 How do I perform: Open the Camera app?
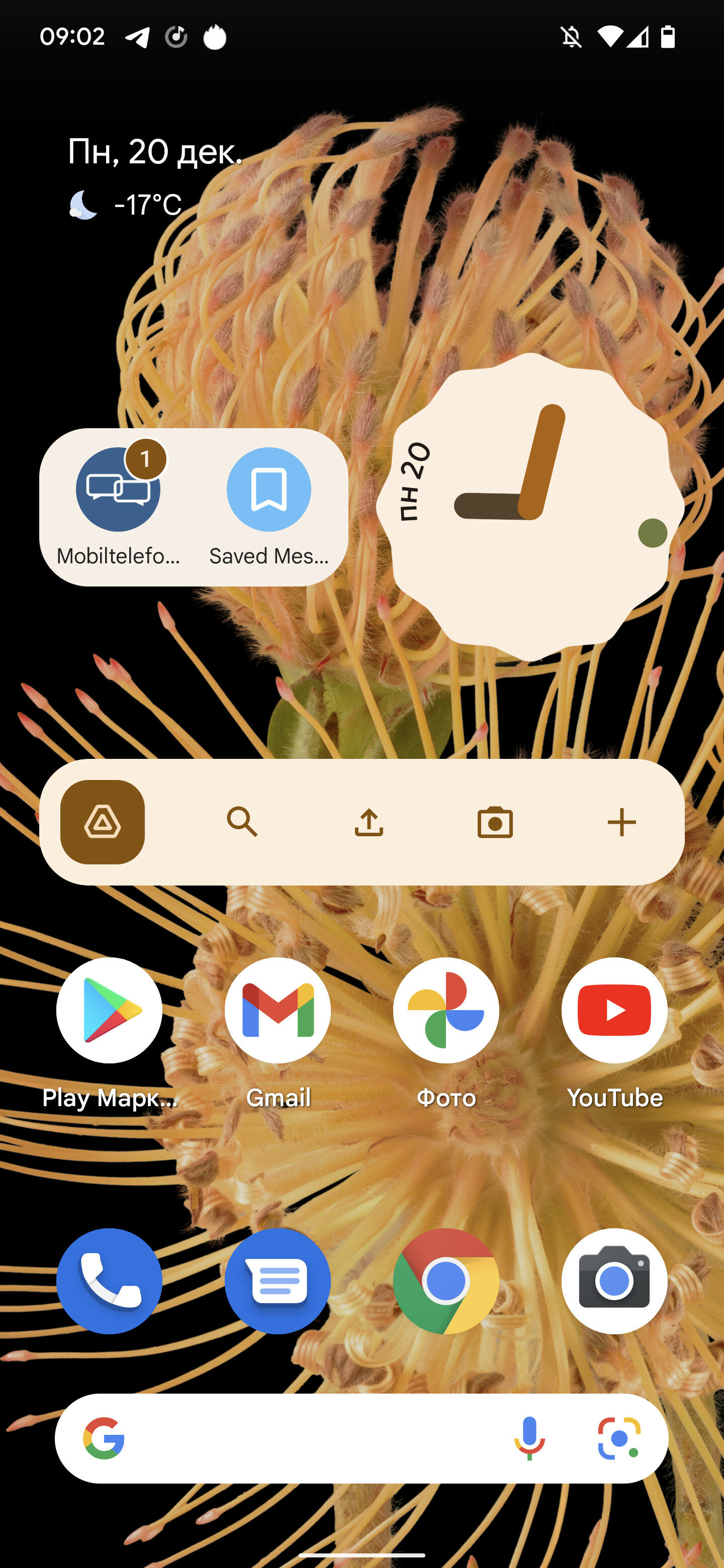(614, 1282)
